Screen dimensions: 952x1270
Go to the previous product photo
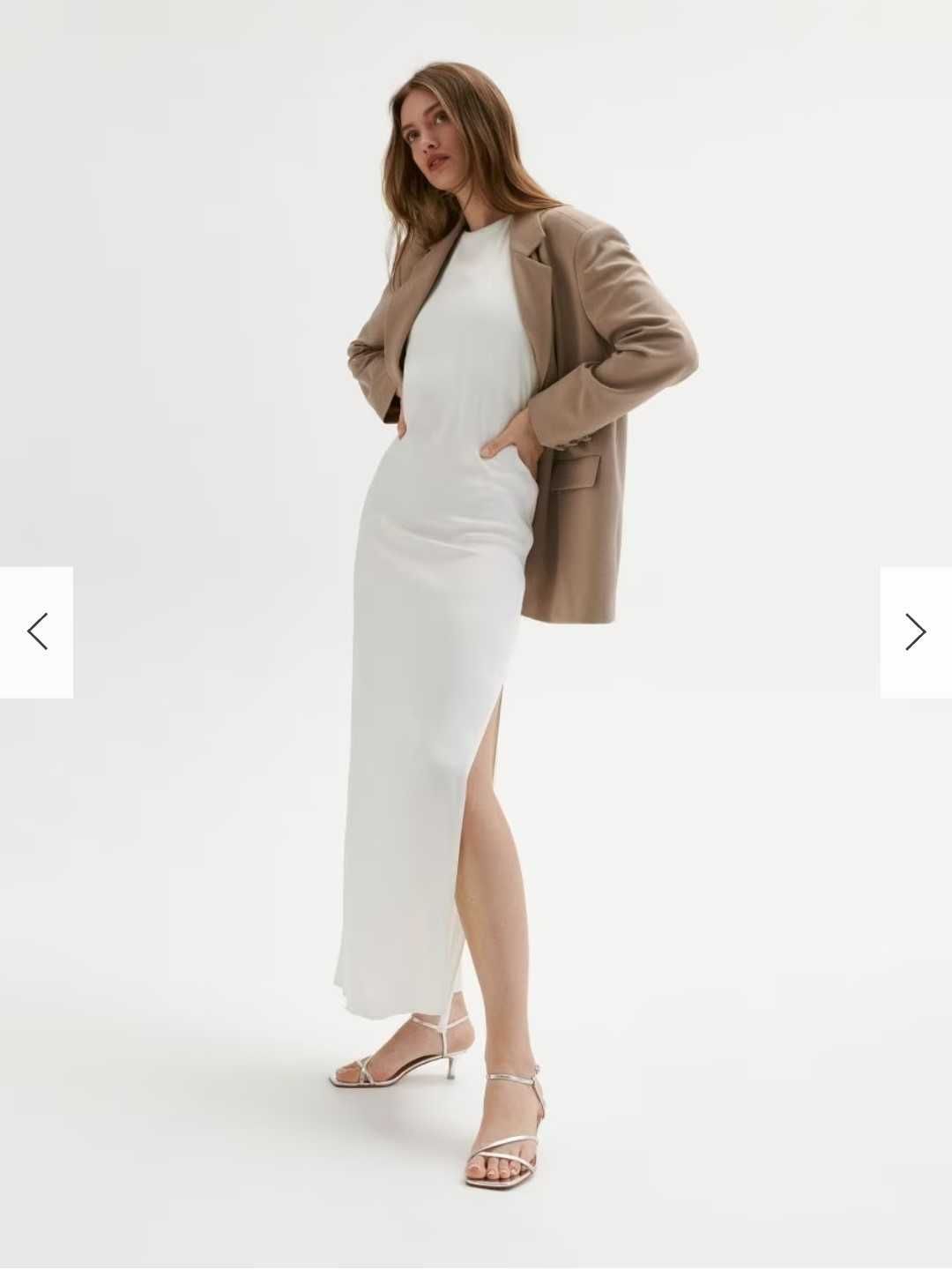36,632
